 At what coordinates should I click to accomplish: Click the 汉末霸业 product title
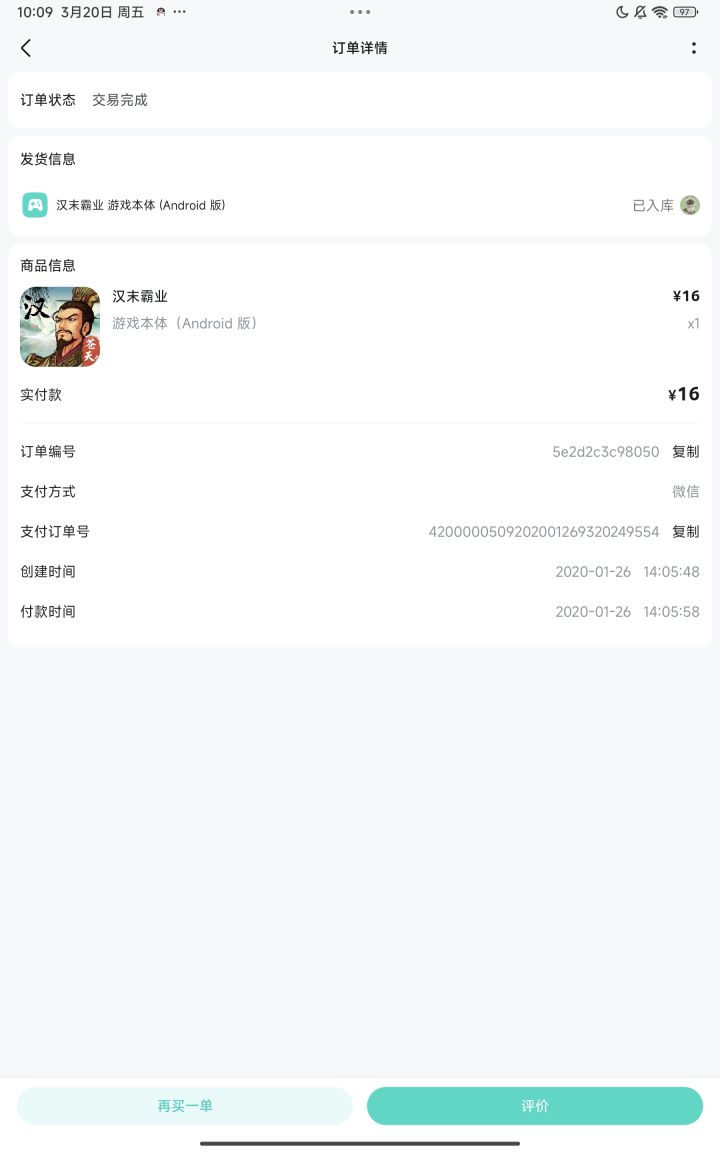[x=141, y=296]
